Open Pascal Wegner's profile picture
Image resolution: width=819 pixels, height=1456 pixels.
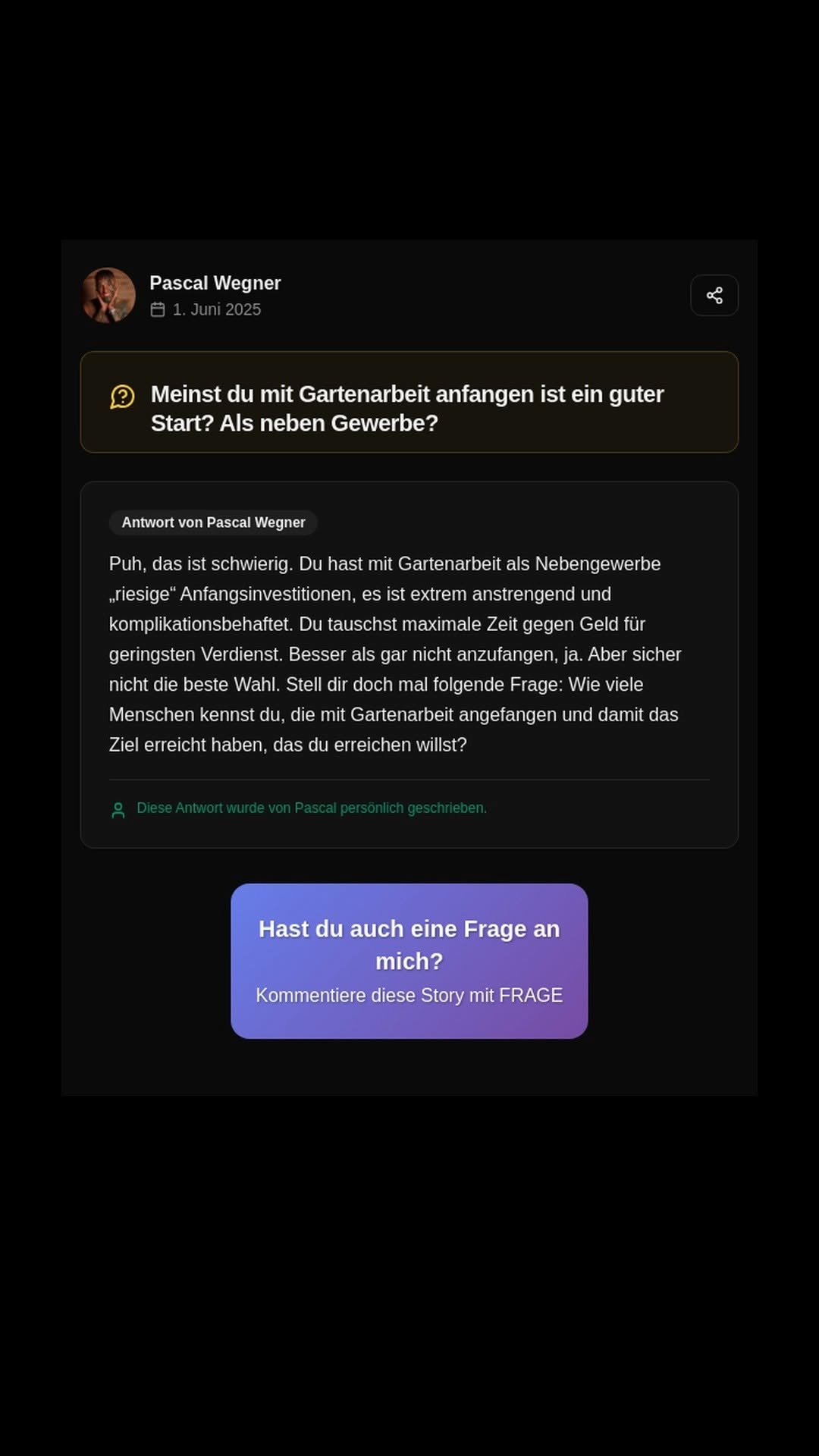click(x=108, y=296)
